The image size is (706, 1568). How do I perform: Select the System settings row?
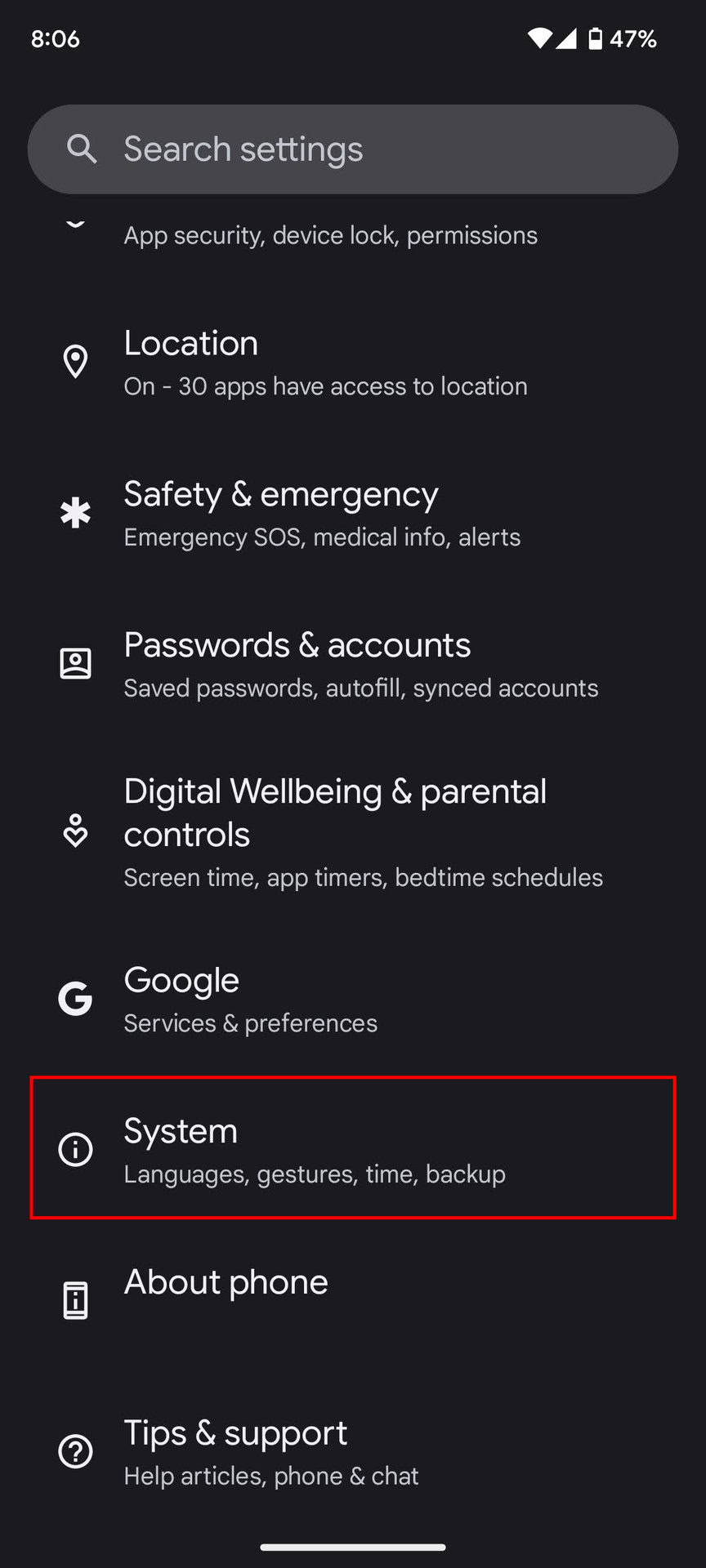point(353,1148)
